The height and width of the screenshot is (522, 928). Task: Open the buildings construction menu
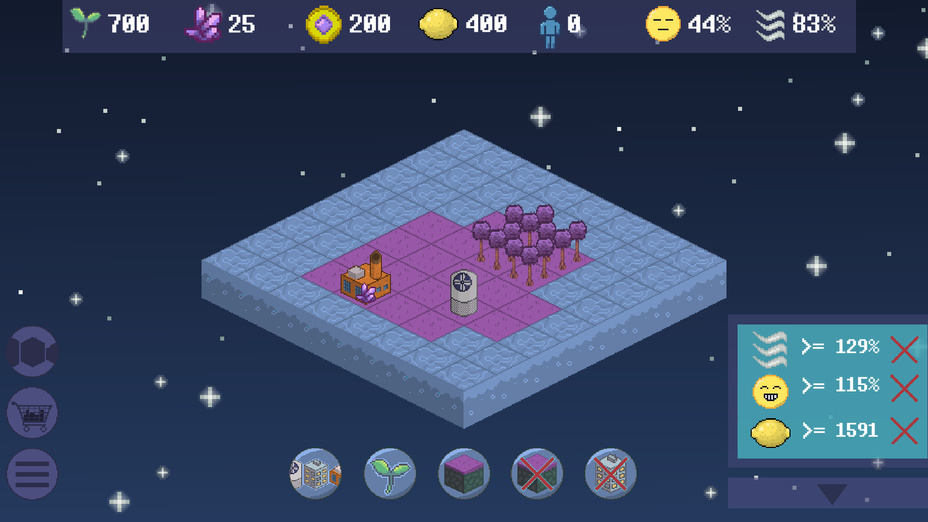click(x=316, y=473)
